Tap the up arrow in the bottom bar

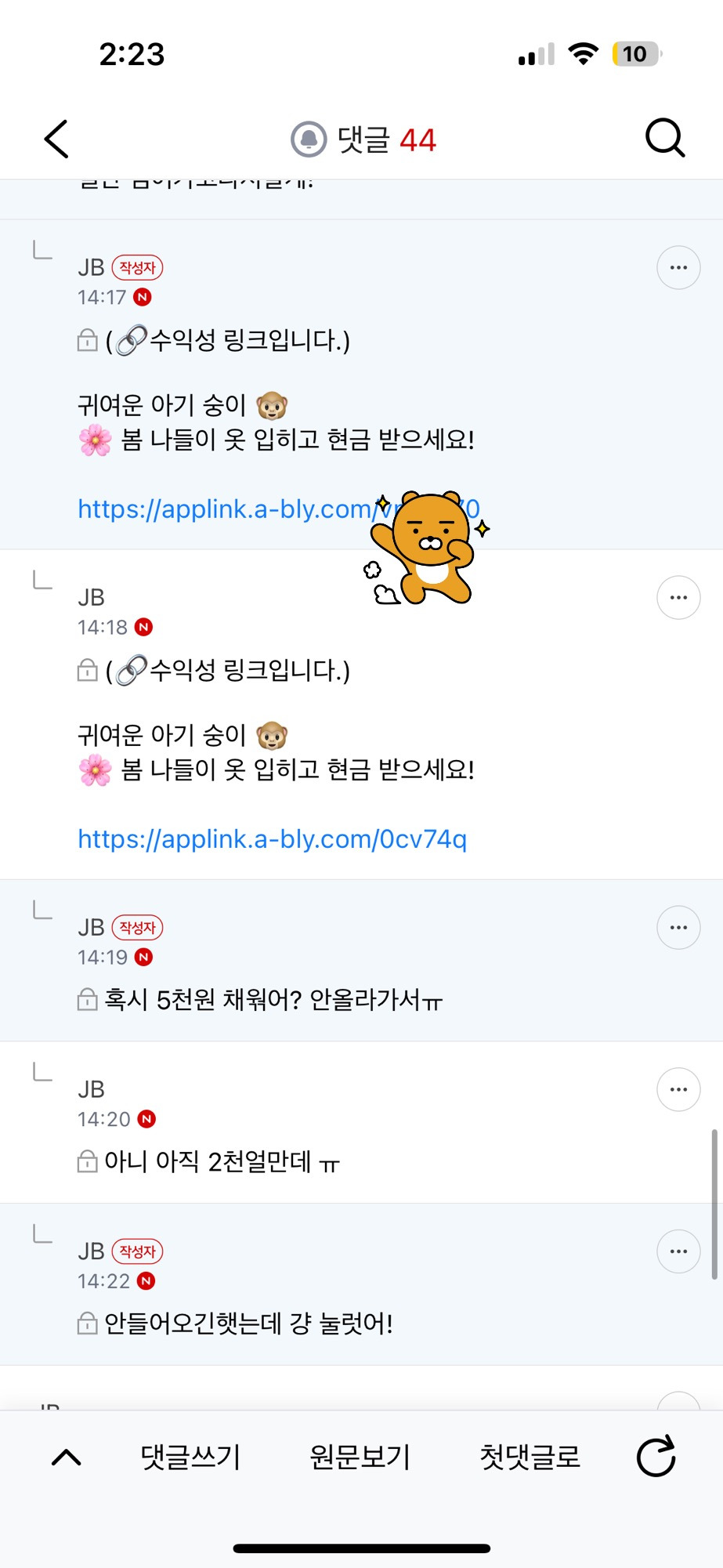pos(67,1457)
